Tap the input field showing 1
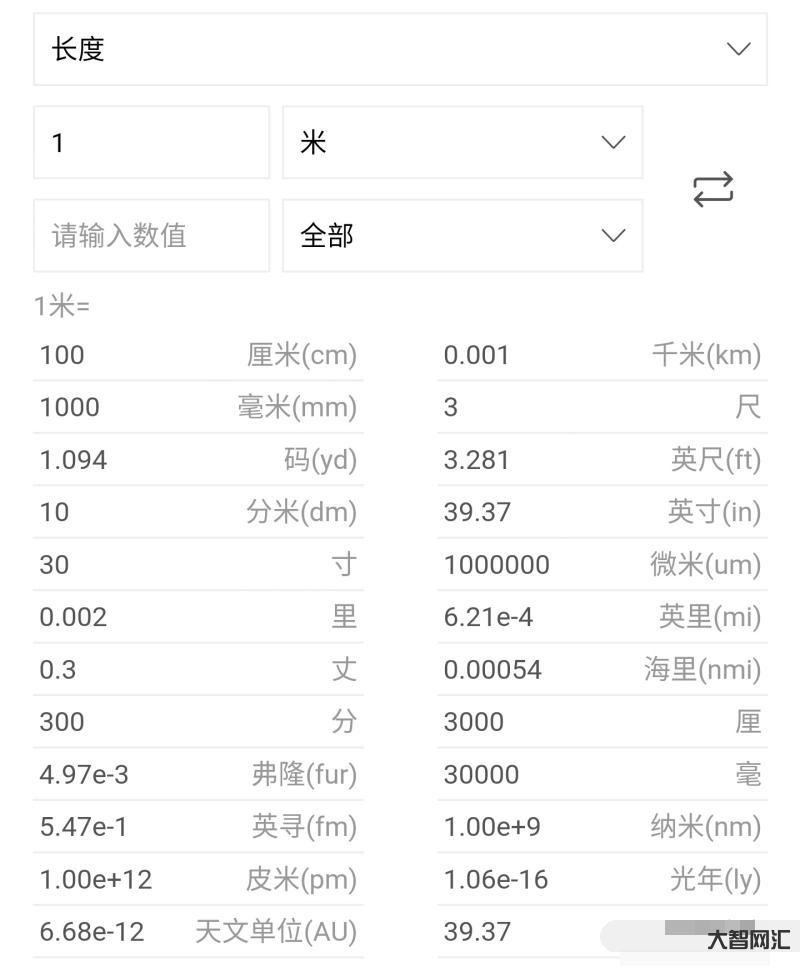Image resolution: width=800 pixels, height=968 pixels. tap(151, 143)
